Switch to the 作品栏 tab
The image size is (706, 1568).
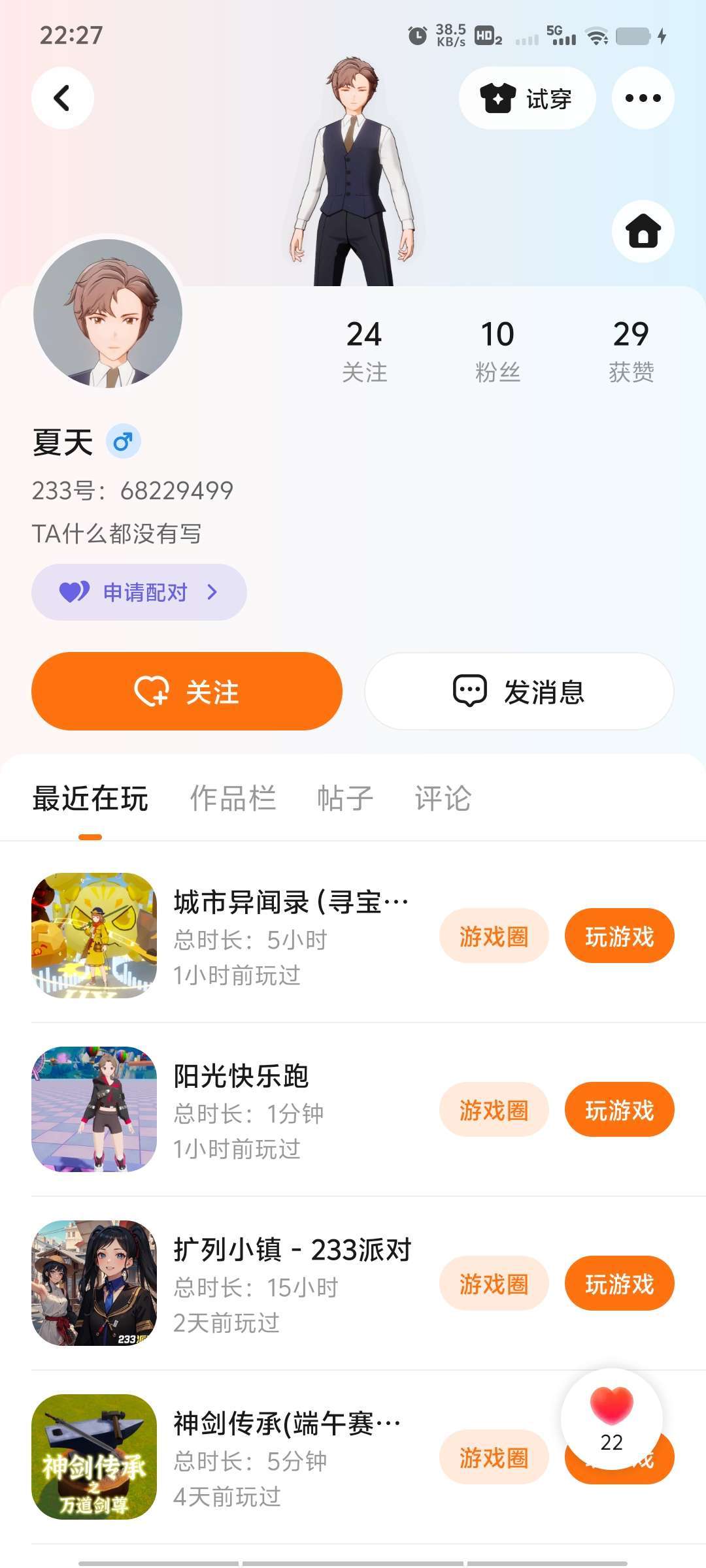point(233,798)
